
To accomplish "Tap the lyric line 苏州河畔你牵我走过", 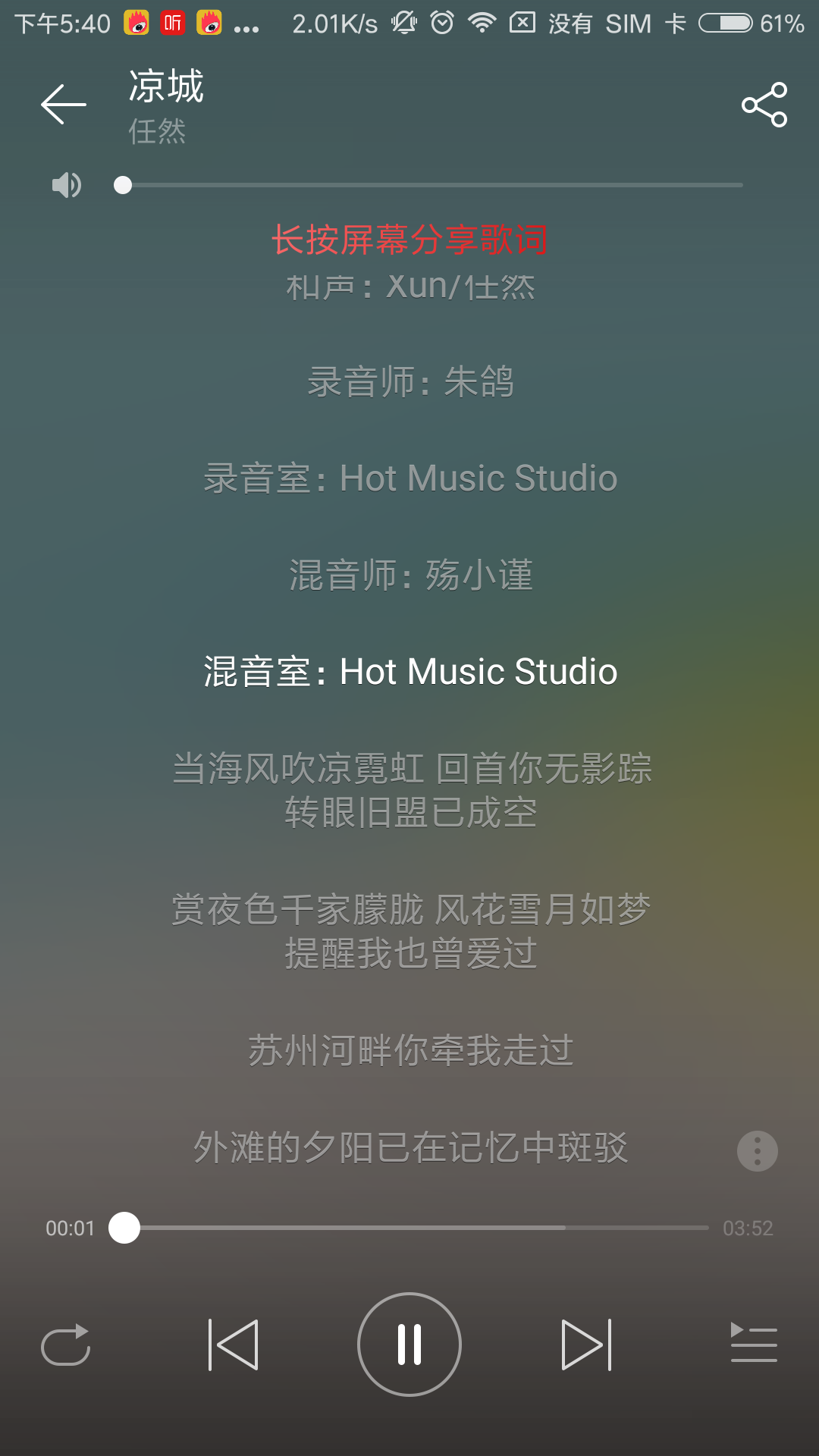I will [x=409, y=1050].
